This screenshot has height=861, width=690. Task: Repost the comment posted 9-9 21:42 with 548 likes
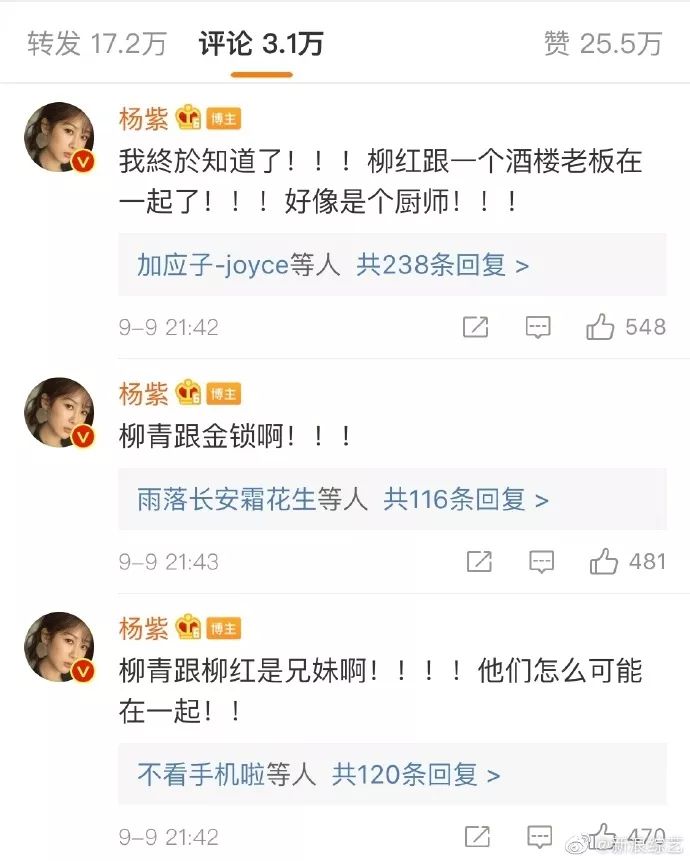pos(475,327)
